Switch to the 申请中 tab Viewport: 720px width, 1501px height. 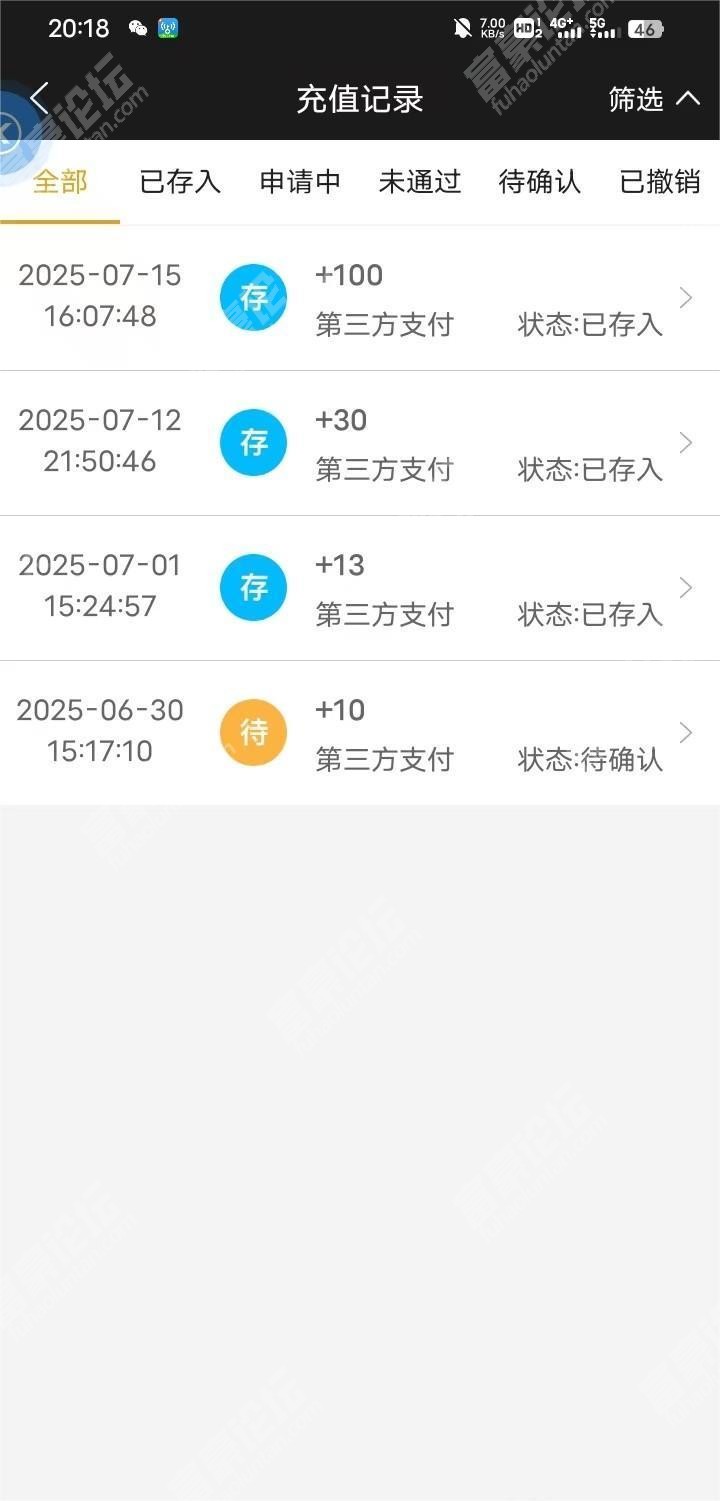click(300, 182)
